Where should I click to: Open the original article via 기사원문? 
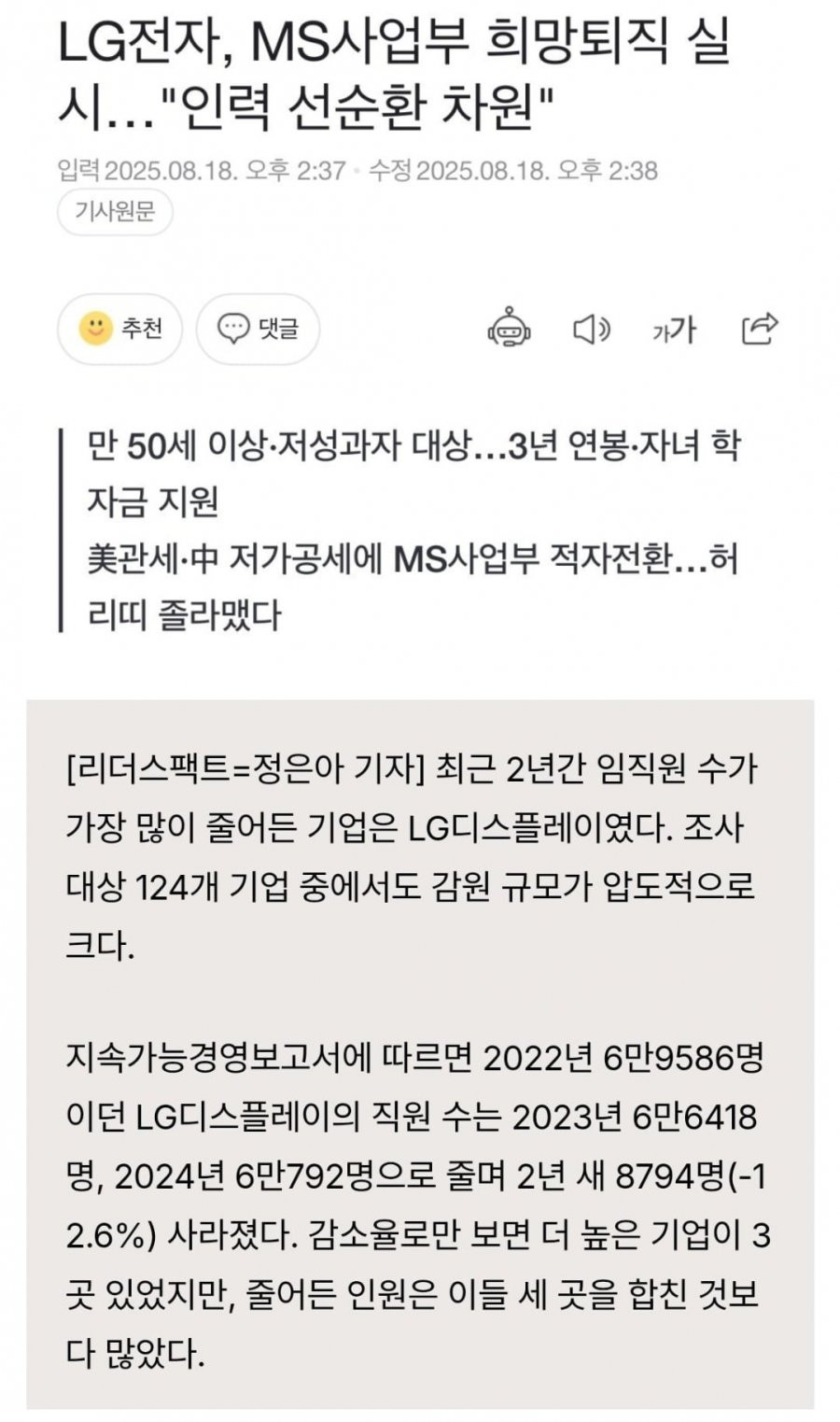click(115, 212)
